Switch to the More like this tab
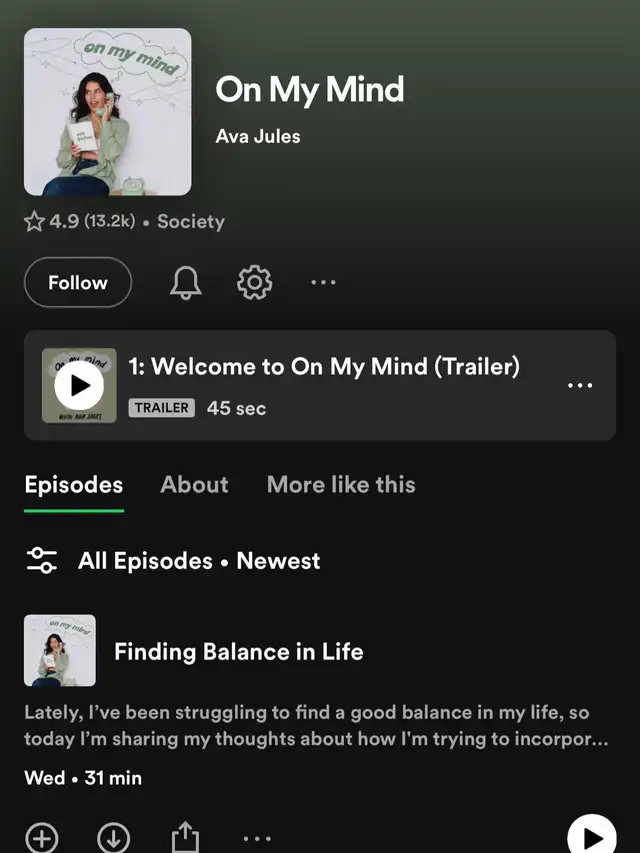Screen dimensions: 640x853 [341, 485]
